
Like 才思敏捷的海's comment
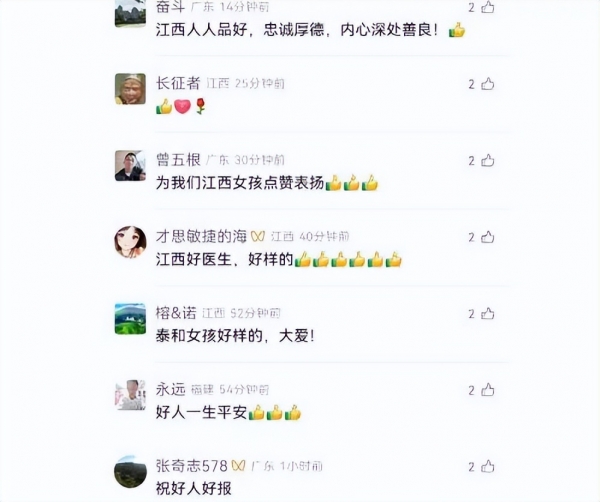point(488,238)
